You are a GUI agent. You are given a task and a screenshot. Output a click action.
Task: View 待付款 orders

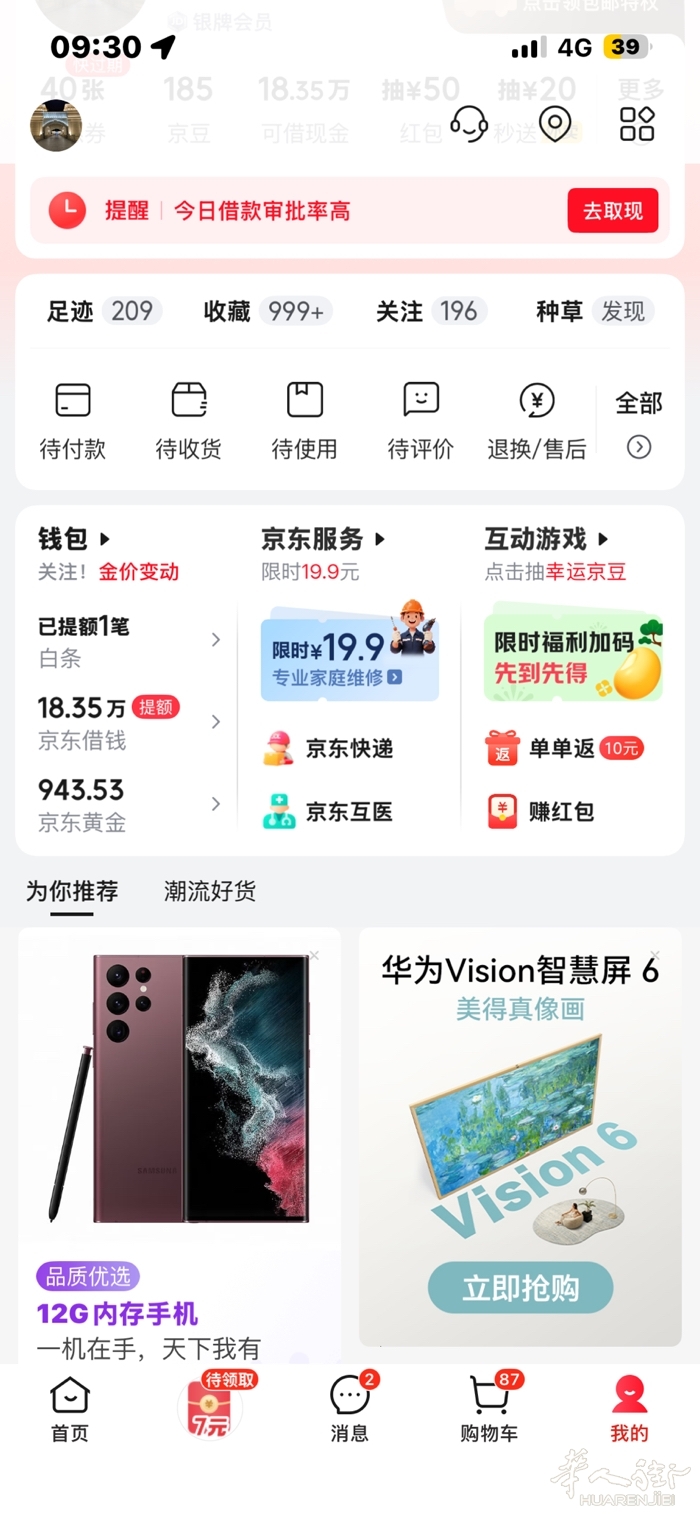tap(72, 420)
